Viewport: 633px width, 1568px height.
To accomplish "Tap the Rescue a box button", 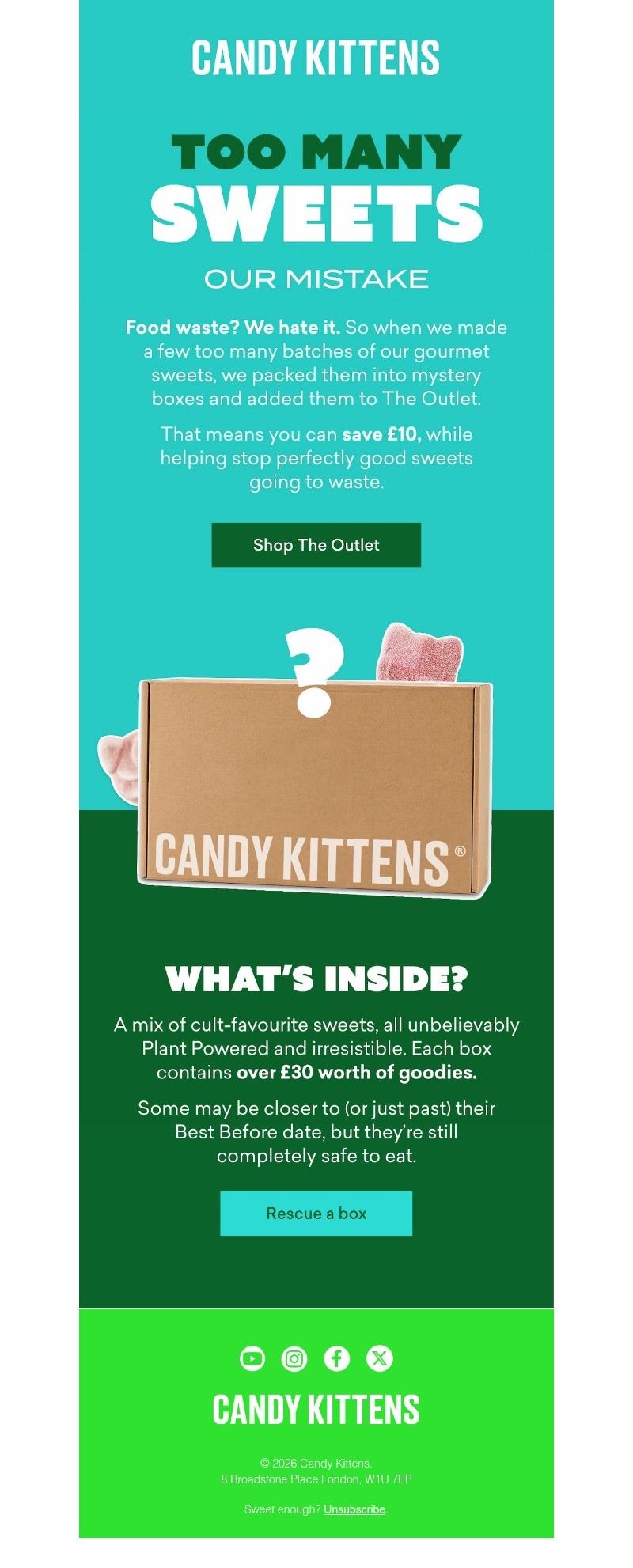I will coord(316,1213).
